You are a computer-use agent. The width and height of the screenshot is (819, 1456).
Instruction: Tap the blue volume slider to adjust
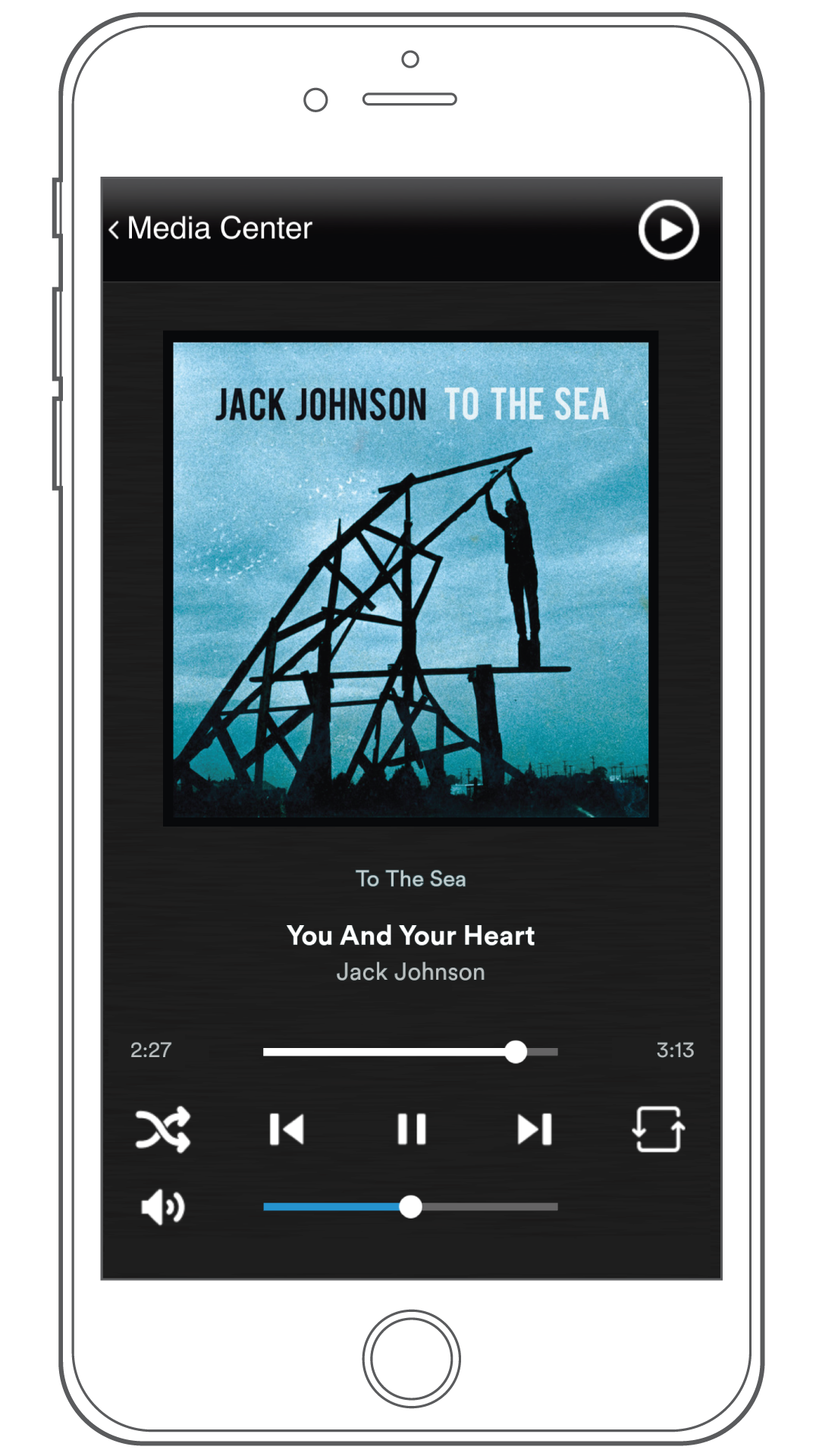(x=410, y=1207)
